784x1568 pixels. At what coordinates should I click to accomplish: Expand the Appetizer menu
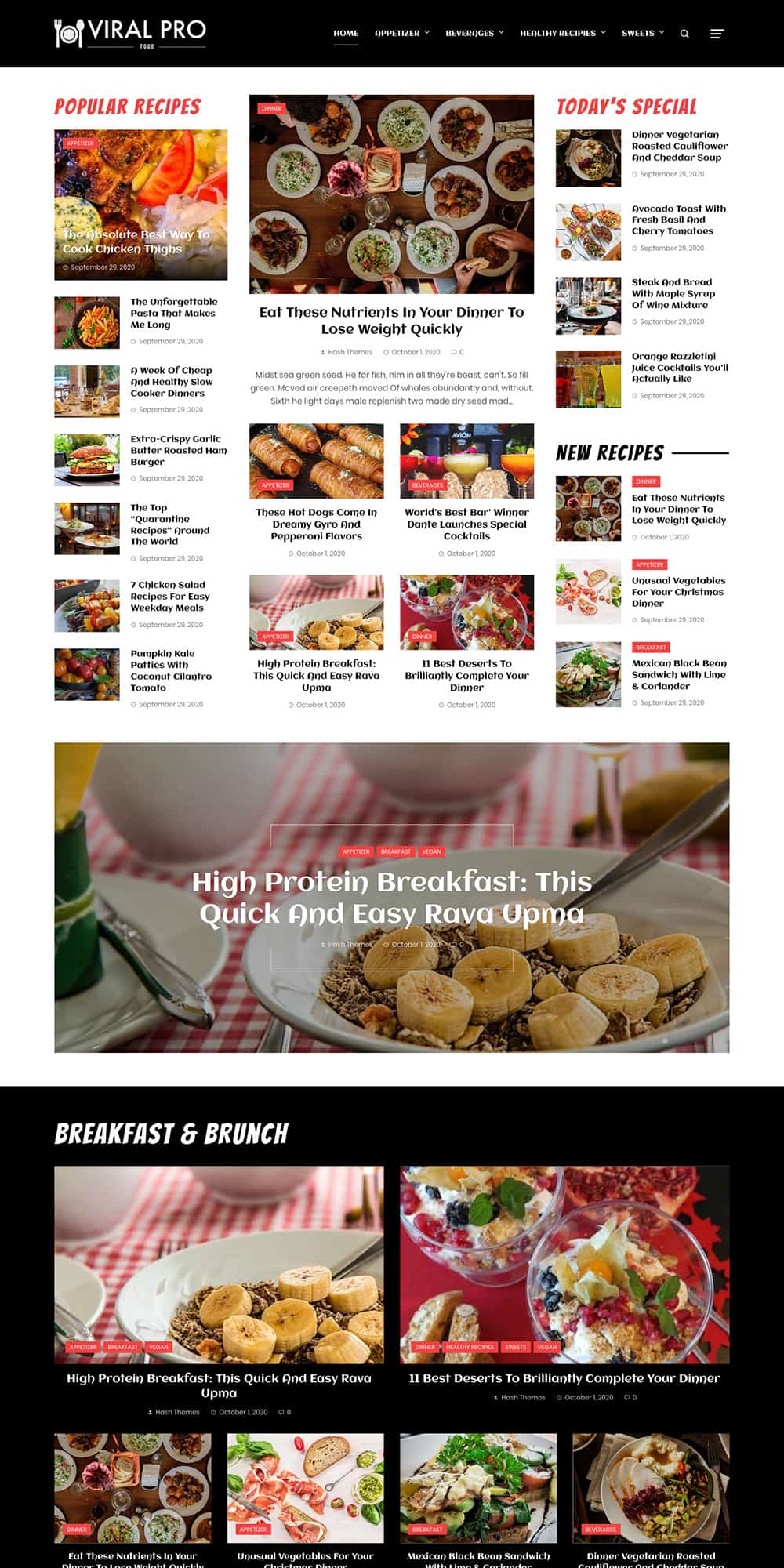pos(401,33)
